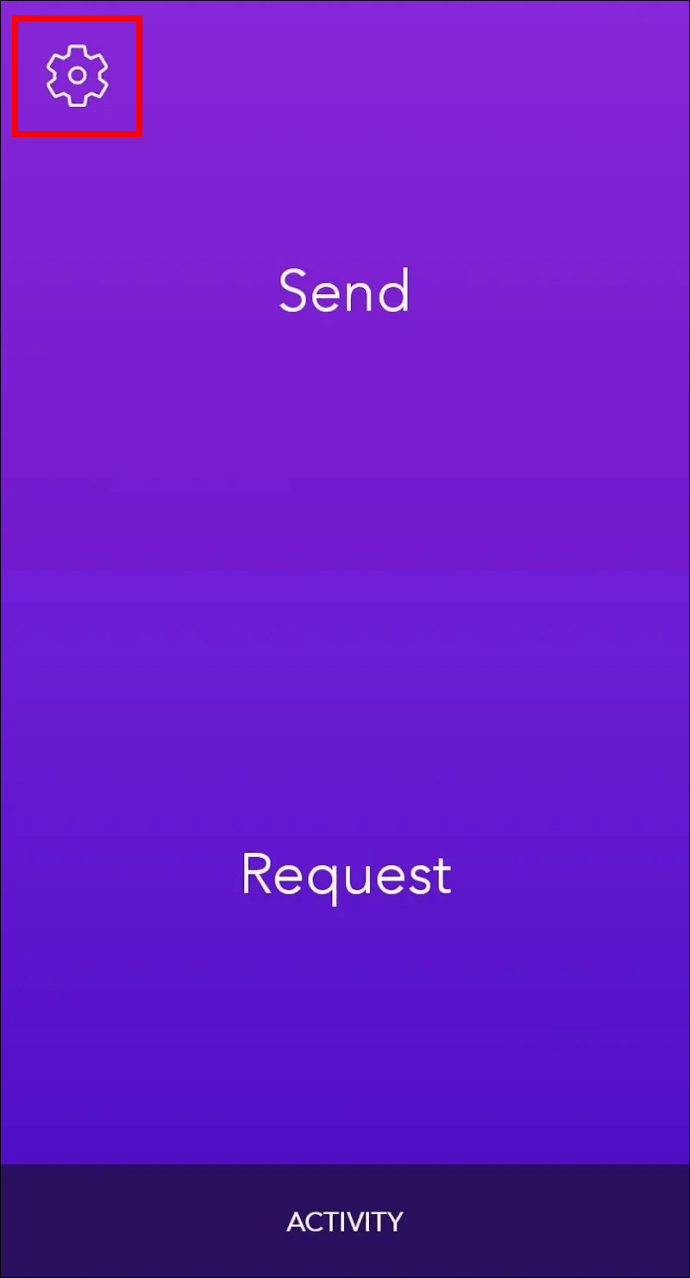Choose Send to send money

(x=344, y=291)
